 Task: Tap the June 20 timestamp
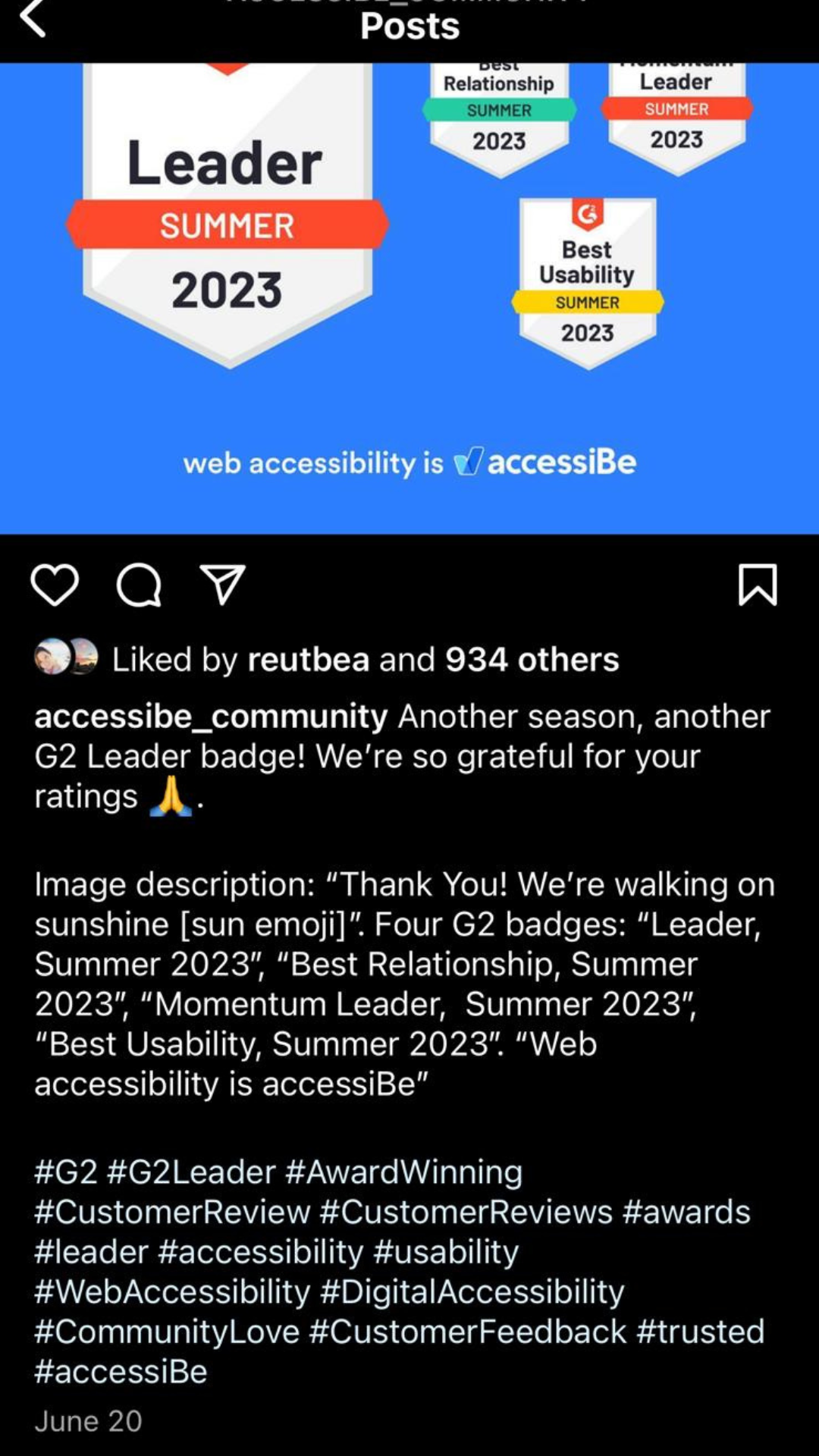click(89, 1420)
